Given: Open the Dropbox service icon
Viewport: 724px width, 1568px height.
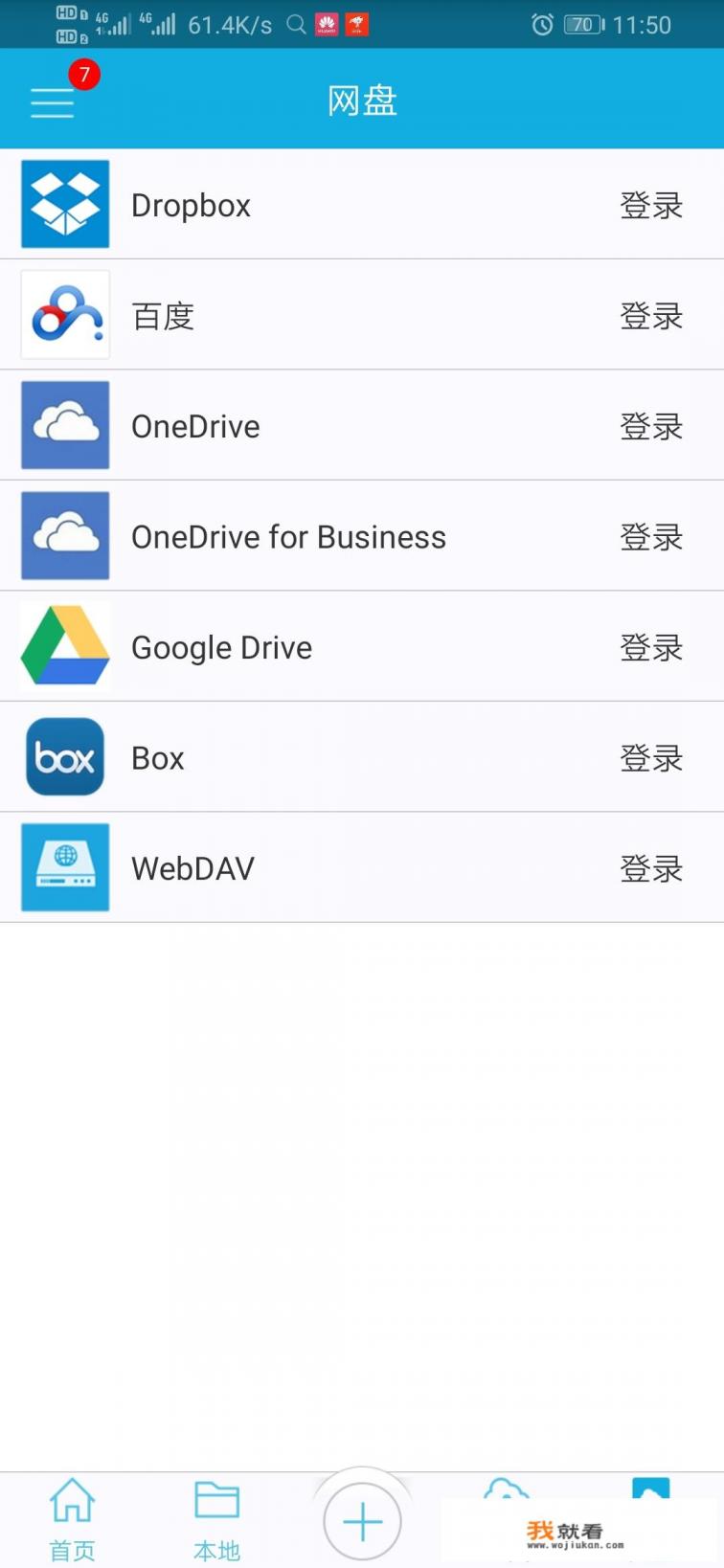Looking at the screenshot, I should [64, 204].
